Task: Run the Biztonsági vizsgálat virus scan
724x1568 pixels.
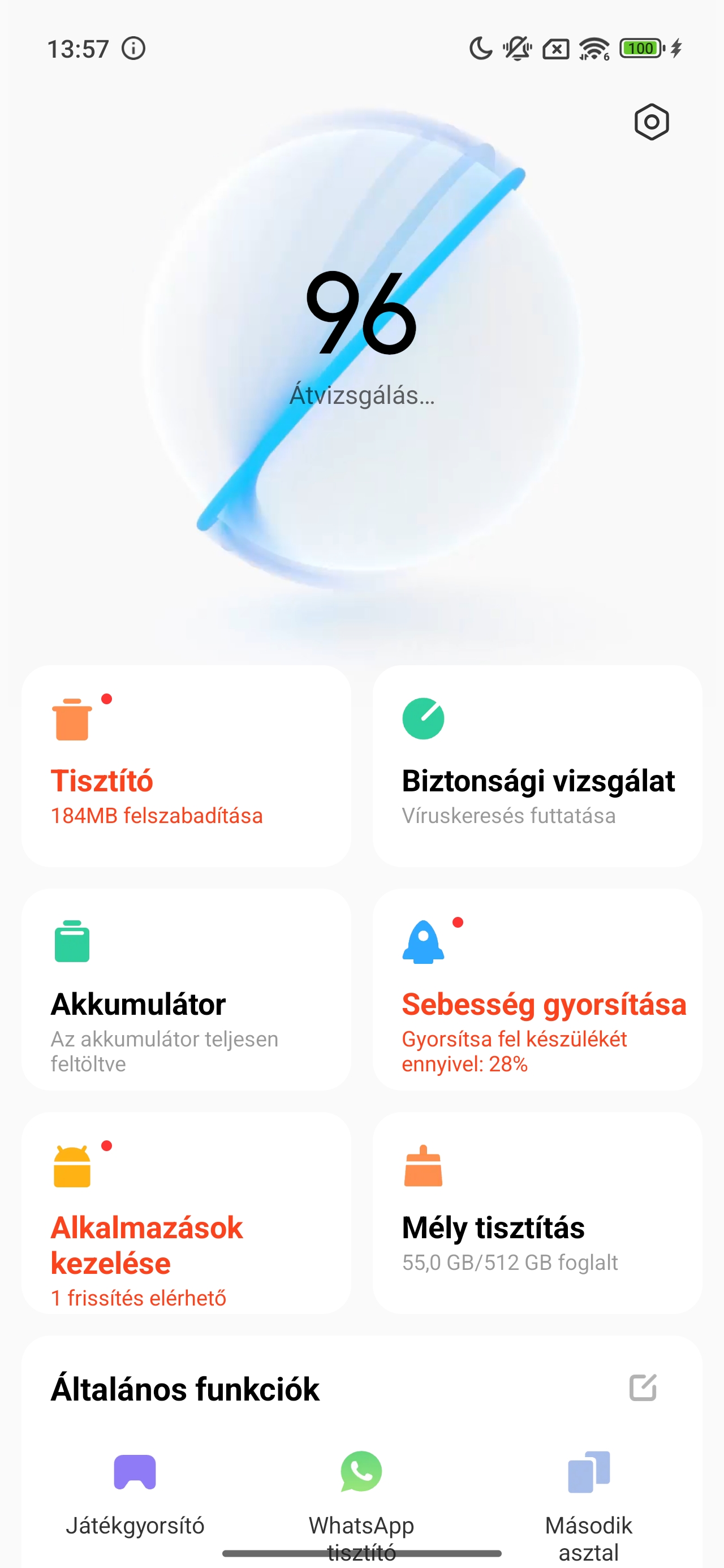Action: pos(537,765)
